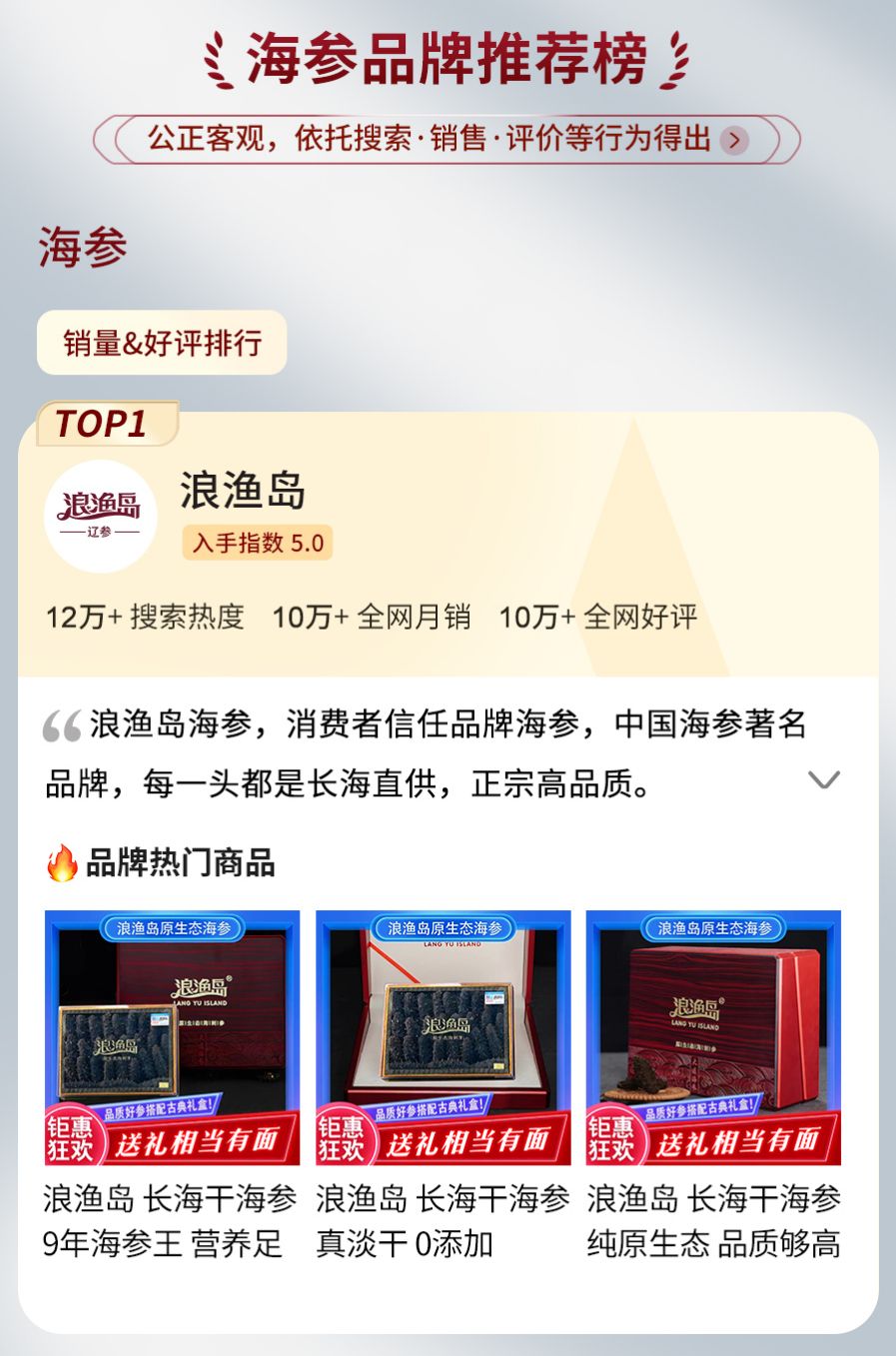Expand the 浪渔岛海参 brand description

tap(823, 779)
